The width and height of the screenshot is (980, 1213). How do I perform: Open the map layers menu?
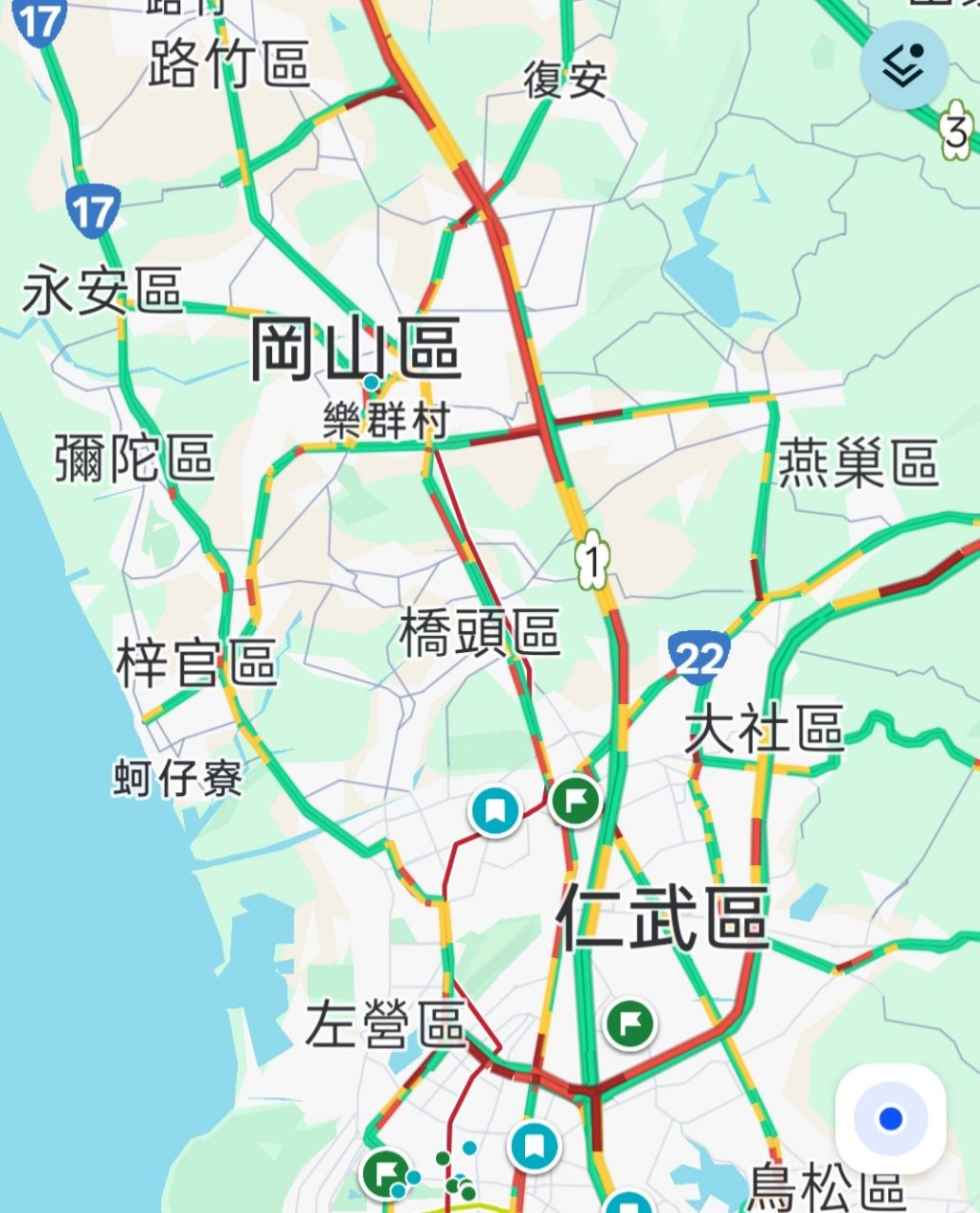tap(903, 65)
